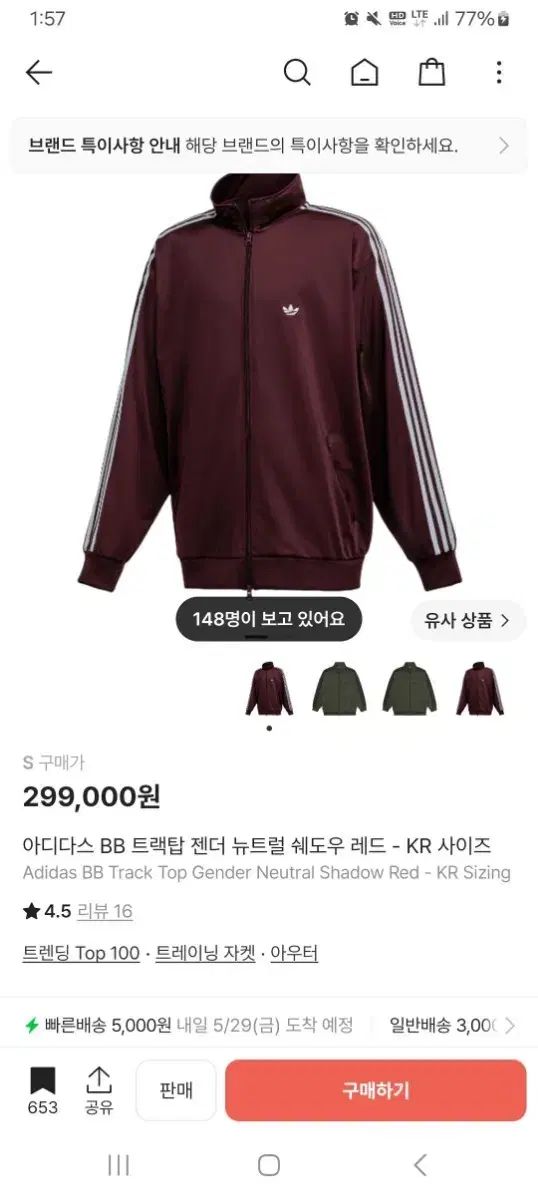Open the 트렌딩 Top 100 link

[81, 953]
